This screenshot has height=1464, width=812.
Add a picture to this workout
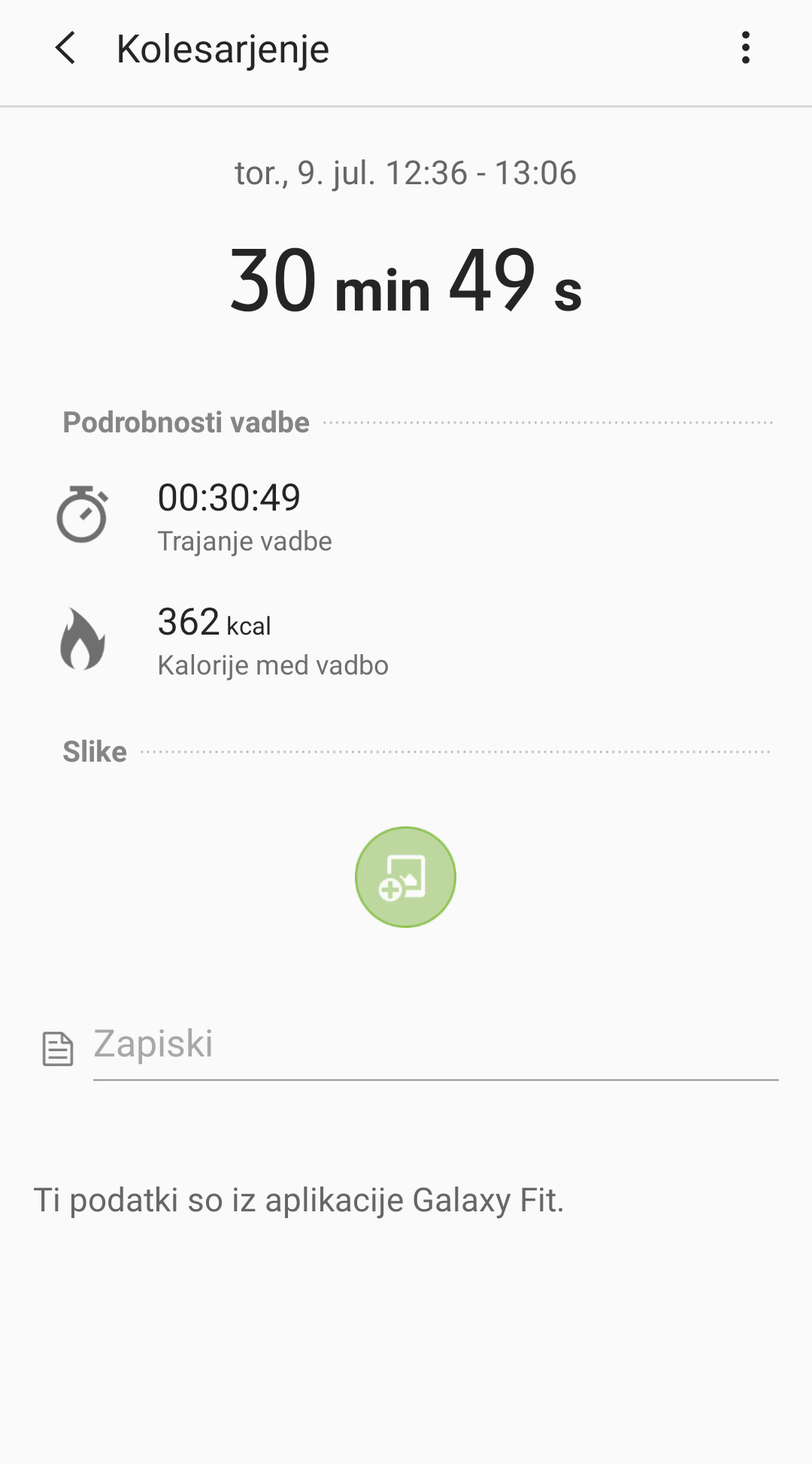click(405, 877)
